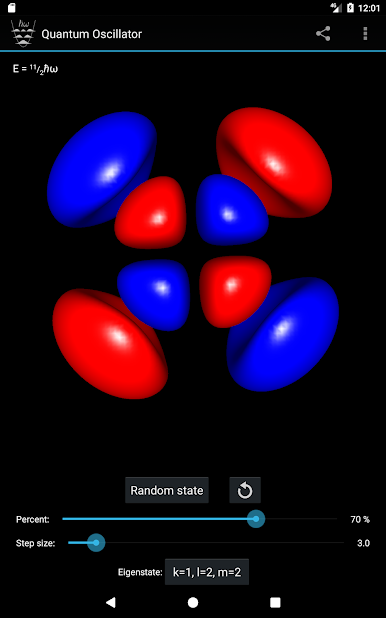Viewport: 386px width, 618px height.
Task: Open recent apps
Action: coord(275,602)
